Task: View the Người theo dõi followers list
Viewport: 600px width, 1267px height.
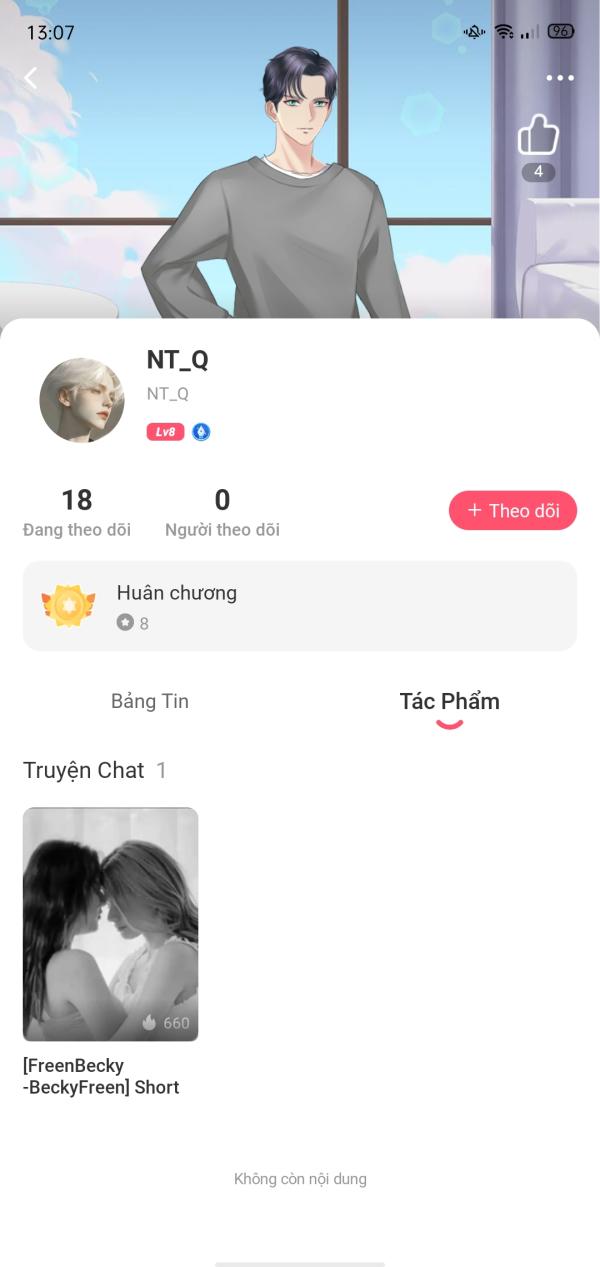Action: pyautogui.click(x=222, y=513)
